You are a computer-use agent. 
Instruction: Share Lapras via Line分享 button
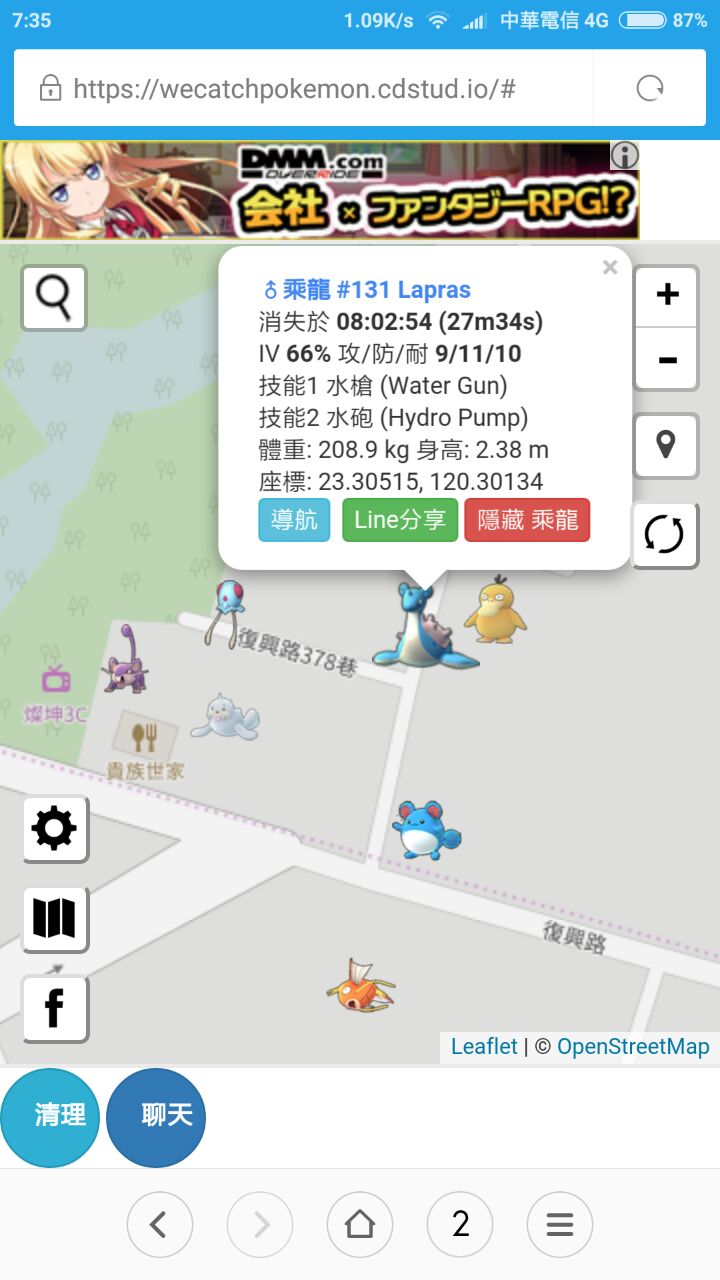[400, 521]
